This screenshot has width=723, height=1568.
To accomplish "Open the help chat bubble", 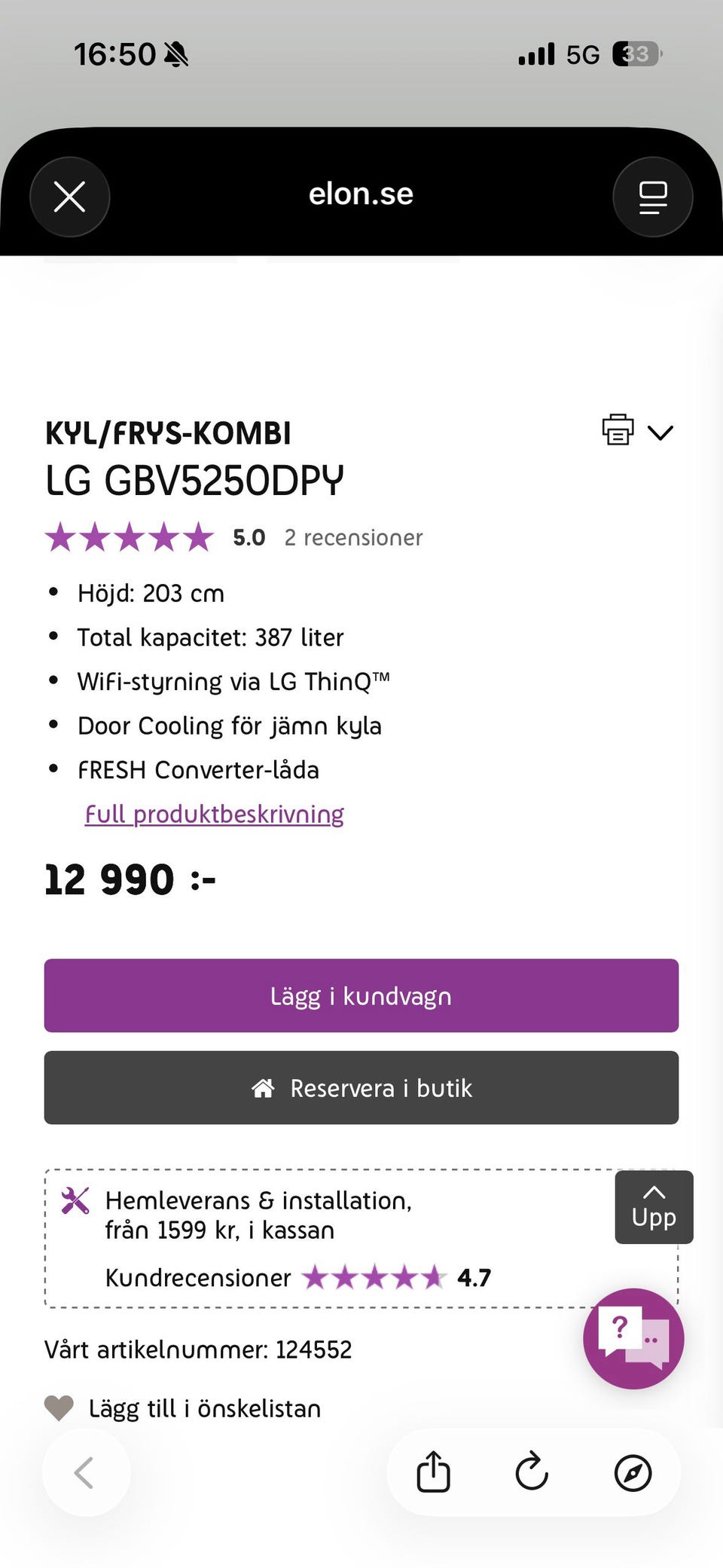I will click(x=633, y=1338).
